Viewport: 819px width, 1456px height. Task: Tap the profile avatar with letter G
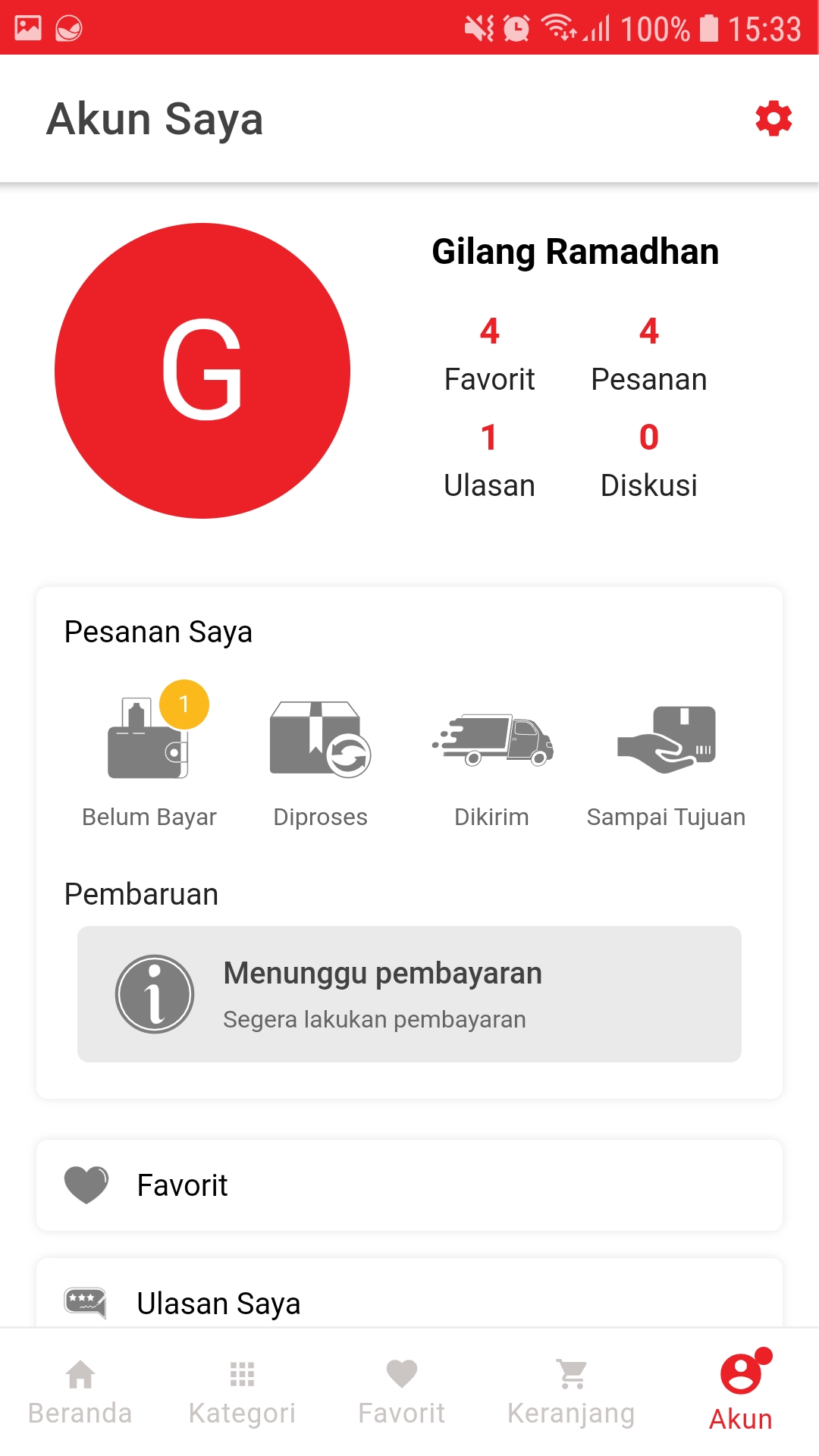click(202, 371)
